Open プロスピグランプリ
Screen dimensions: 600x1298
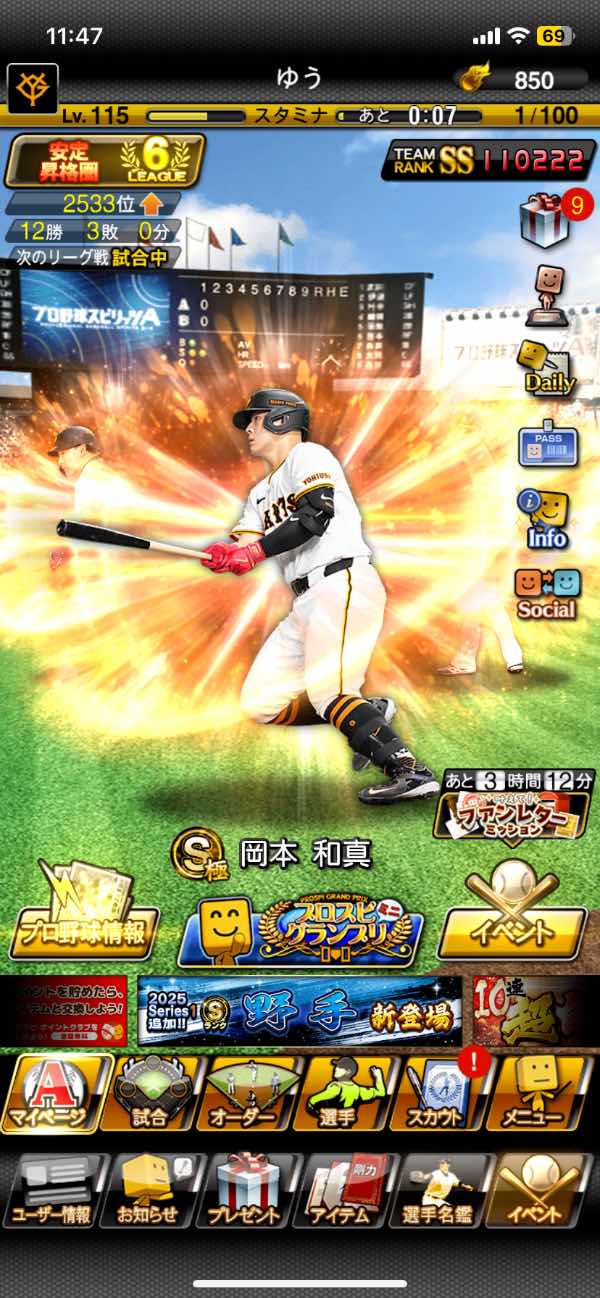coord(300,928)
